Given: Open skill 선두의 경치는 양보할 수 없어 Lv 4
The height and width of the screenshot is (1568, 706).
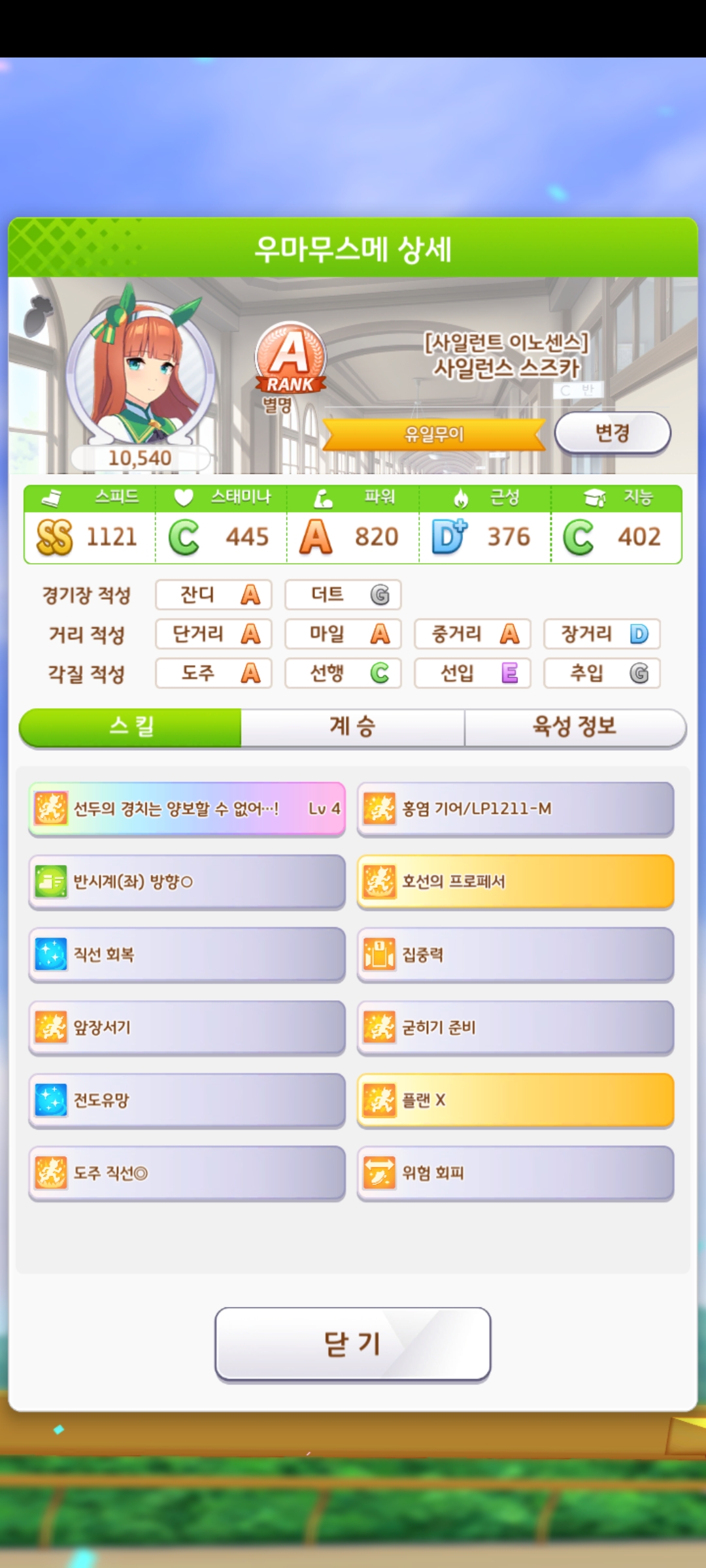Looking at the screenshot, I should [x=187, y=809].
